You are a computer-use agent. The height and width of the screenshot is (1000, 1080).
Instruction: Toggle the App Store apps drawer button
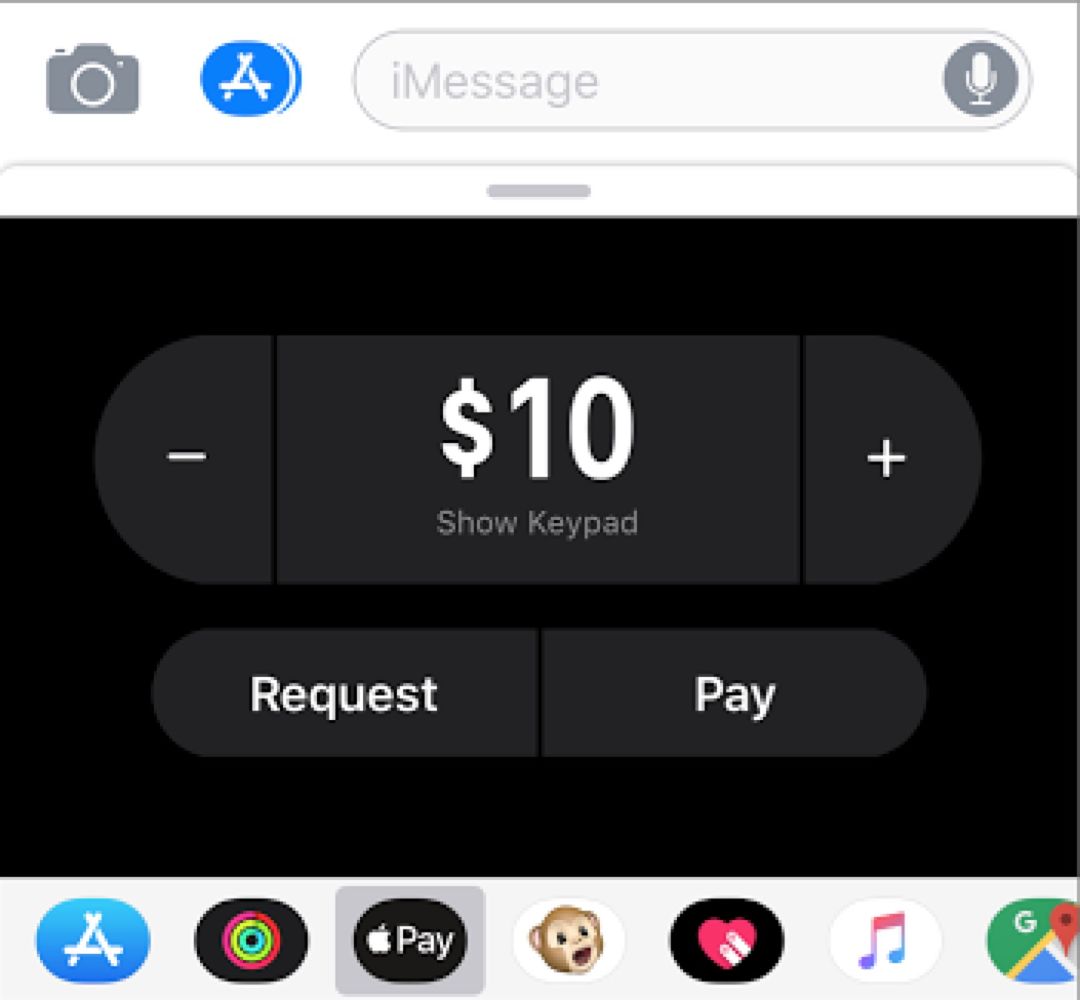249,79
